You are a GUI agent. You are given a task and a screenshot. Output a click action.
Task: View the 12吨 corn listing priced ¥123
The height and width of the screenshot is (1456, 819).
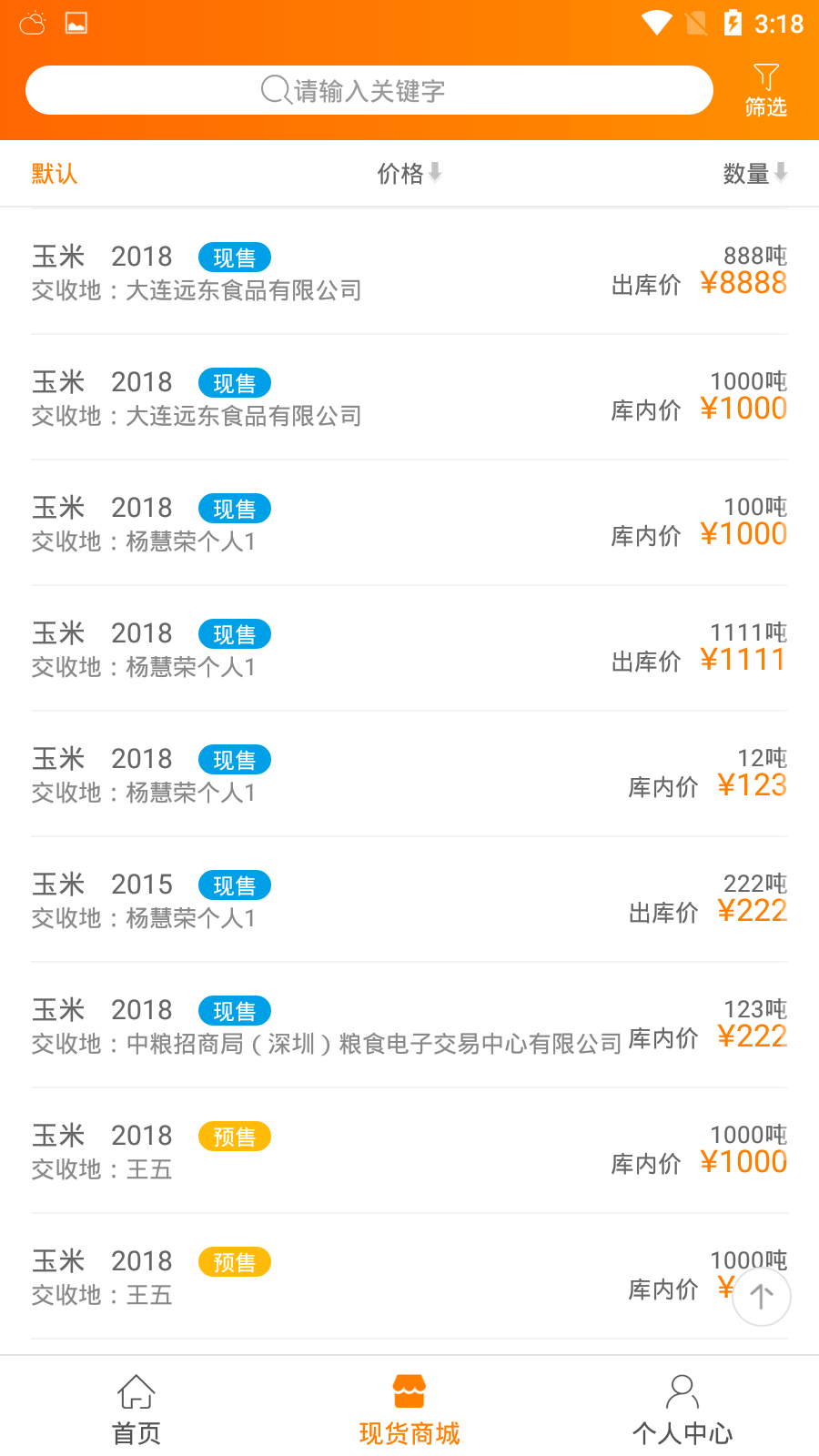point(409,774)
